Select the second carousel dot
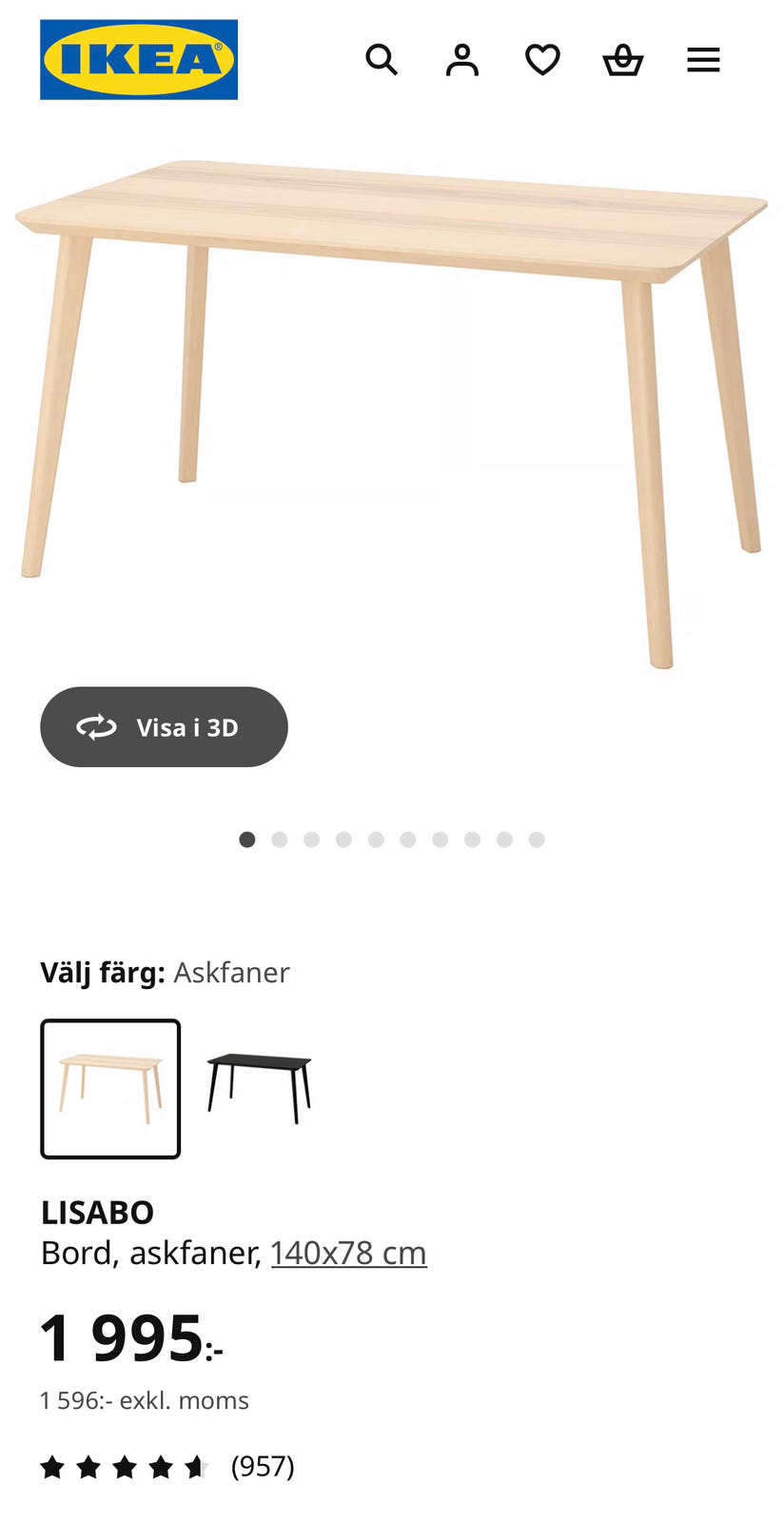 point(279,840)
